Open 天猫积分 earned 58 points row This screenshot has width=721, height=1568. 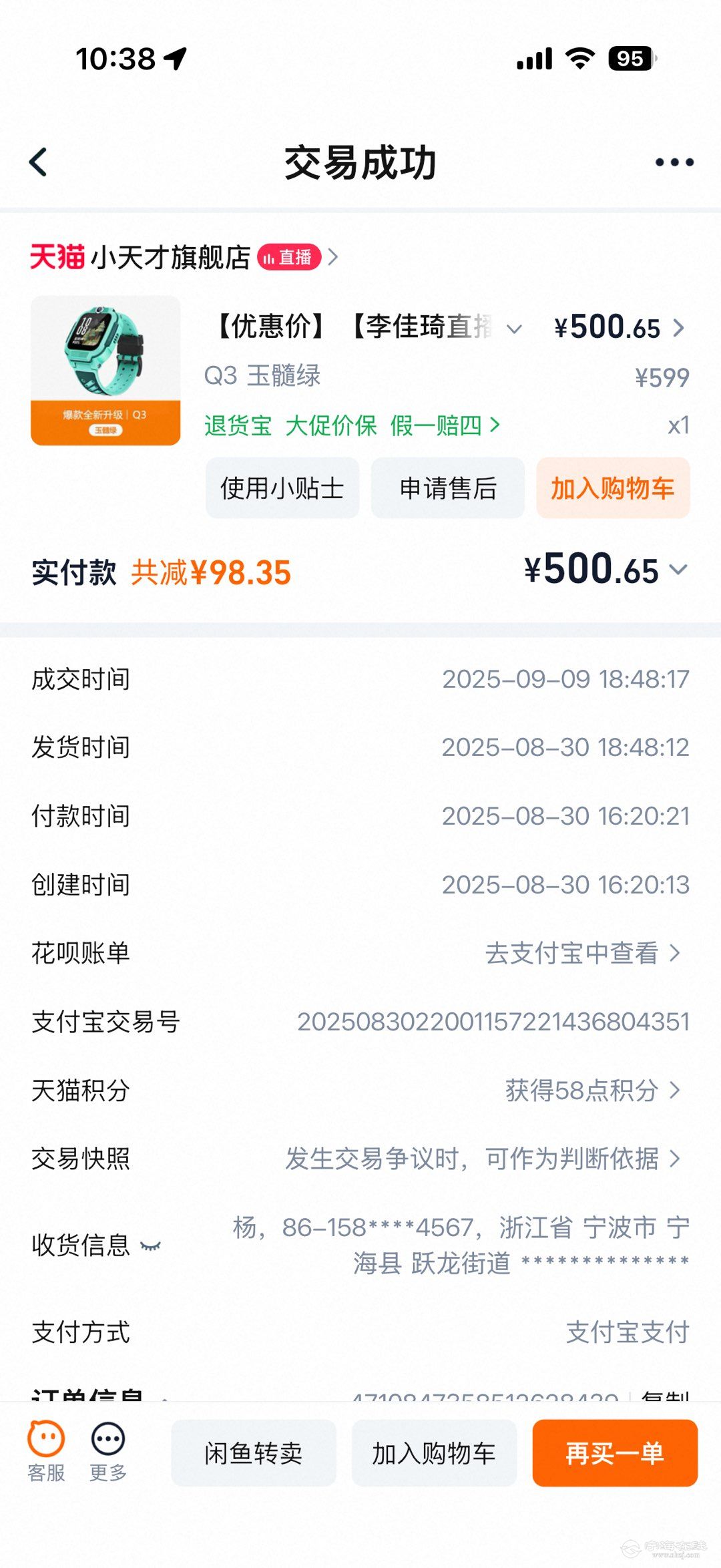[591, 1090]
